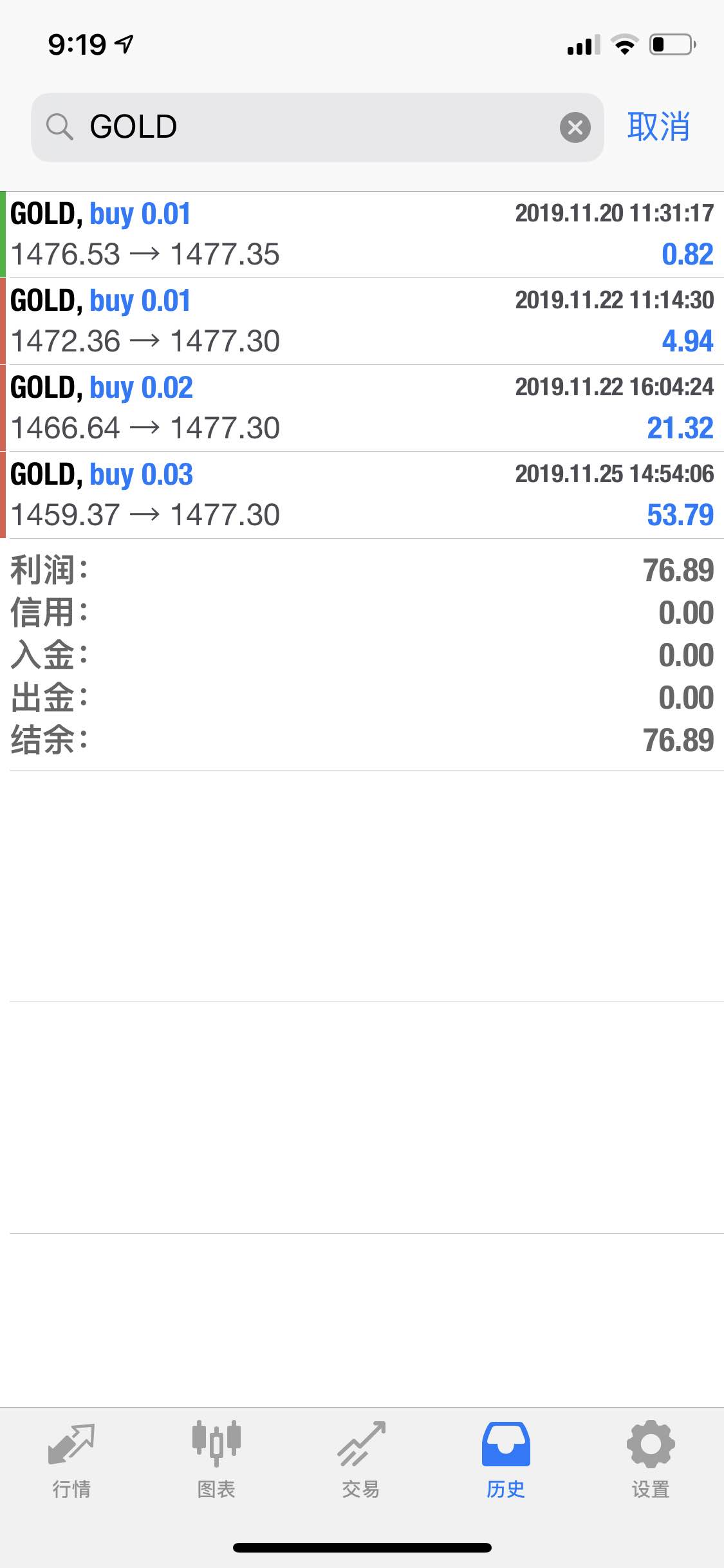Clear the GOLD search text
The image size is (724, 1568).
(575, 127)
